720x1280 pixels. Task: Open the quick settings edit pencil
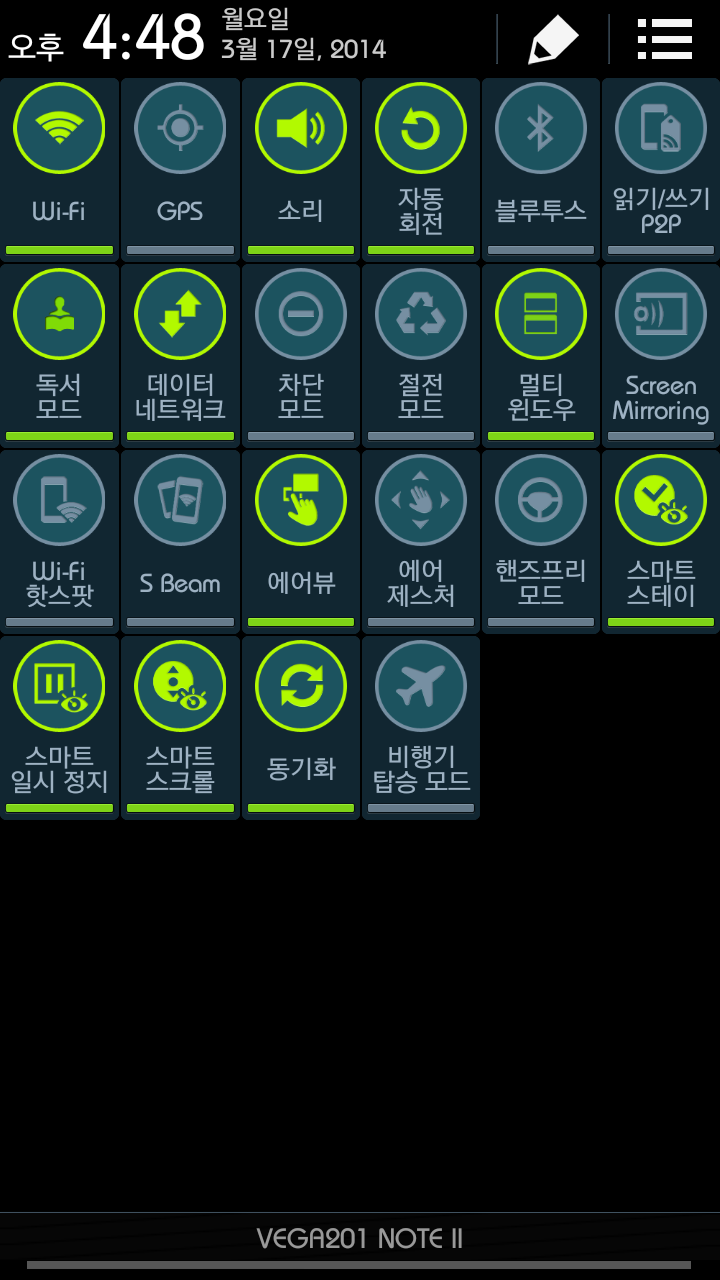[x=553, y=40]
